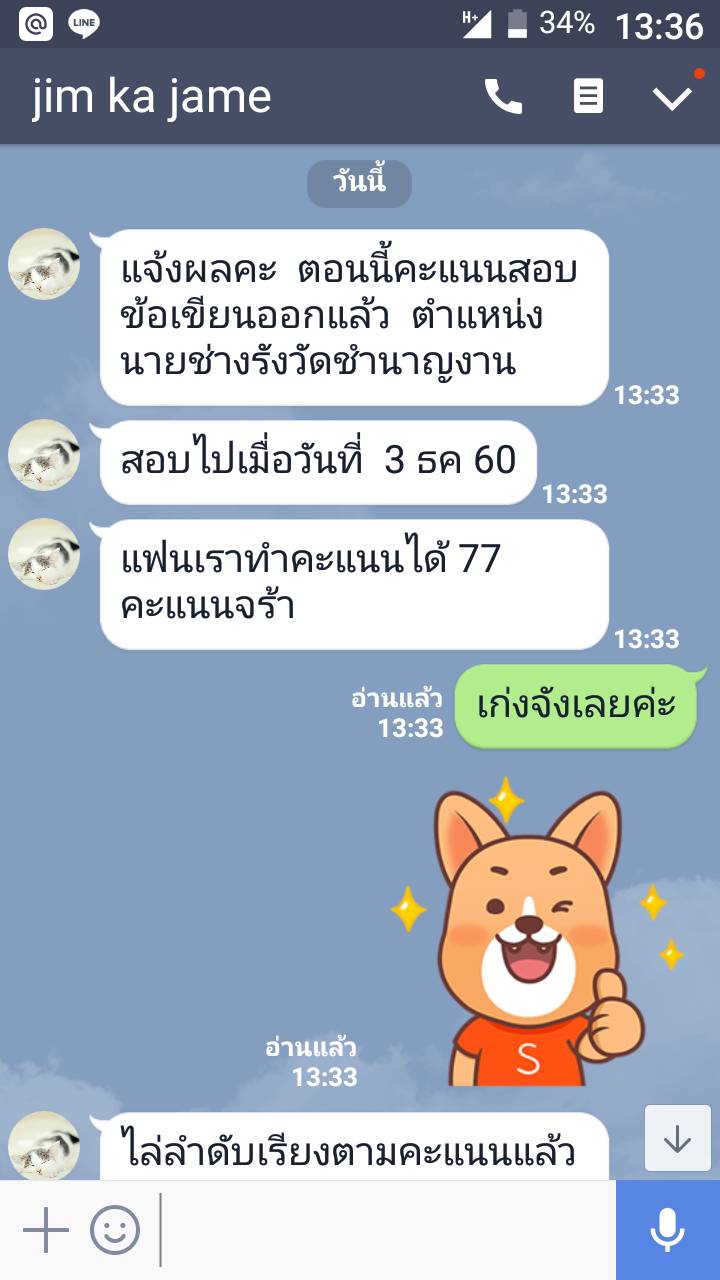
Task: Jump to the latest message arrow
Action: [677, 1138]
